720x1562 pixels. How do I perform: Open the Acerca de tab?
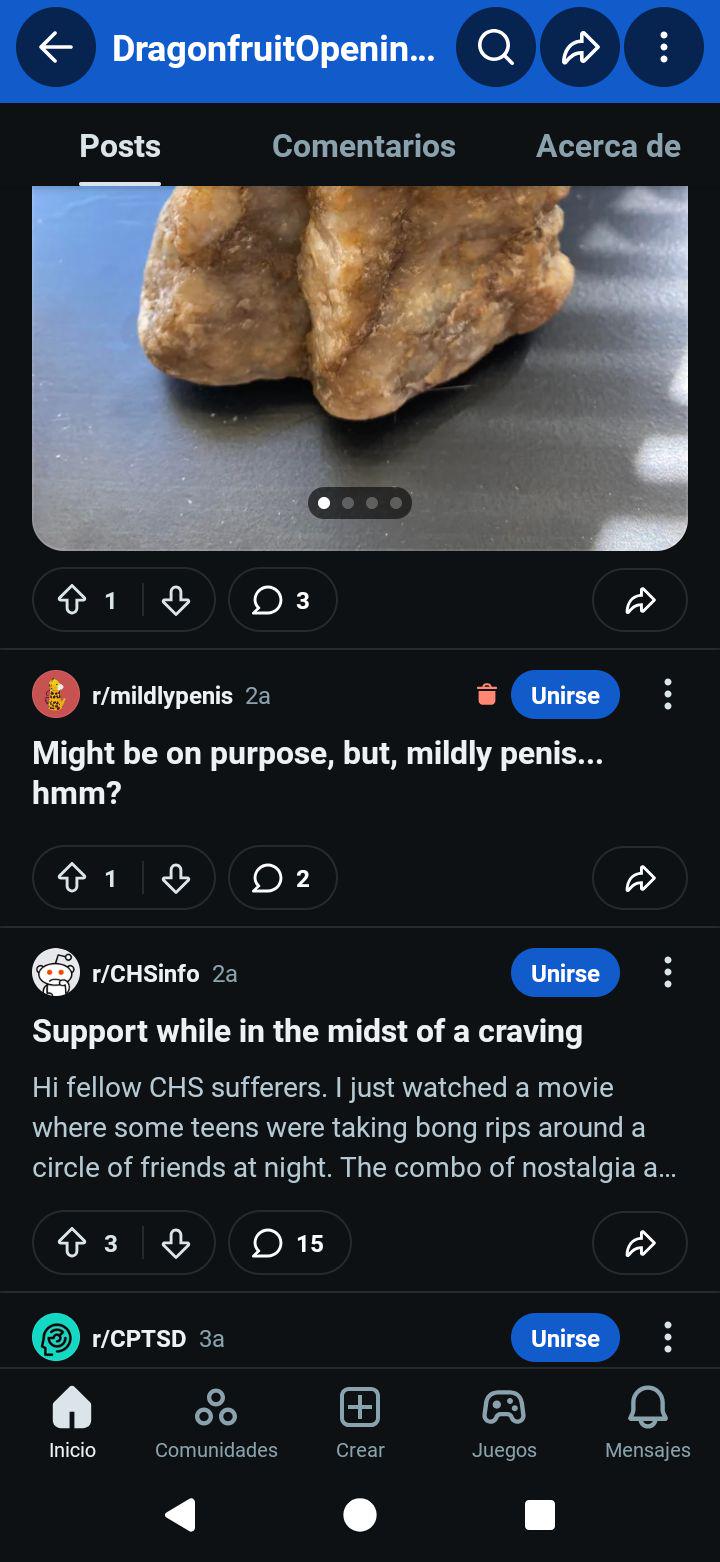pos(608,146)
